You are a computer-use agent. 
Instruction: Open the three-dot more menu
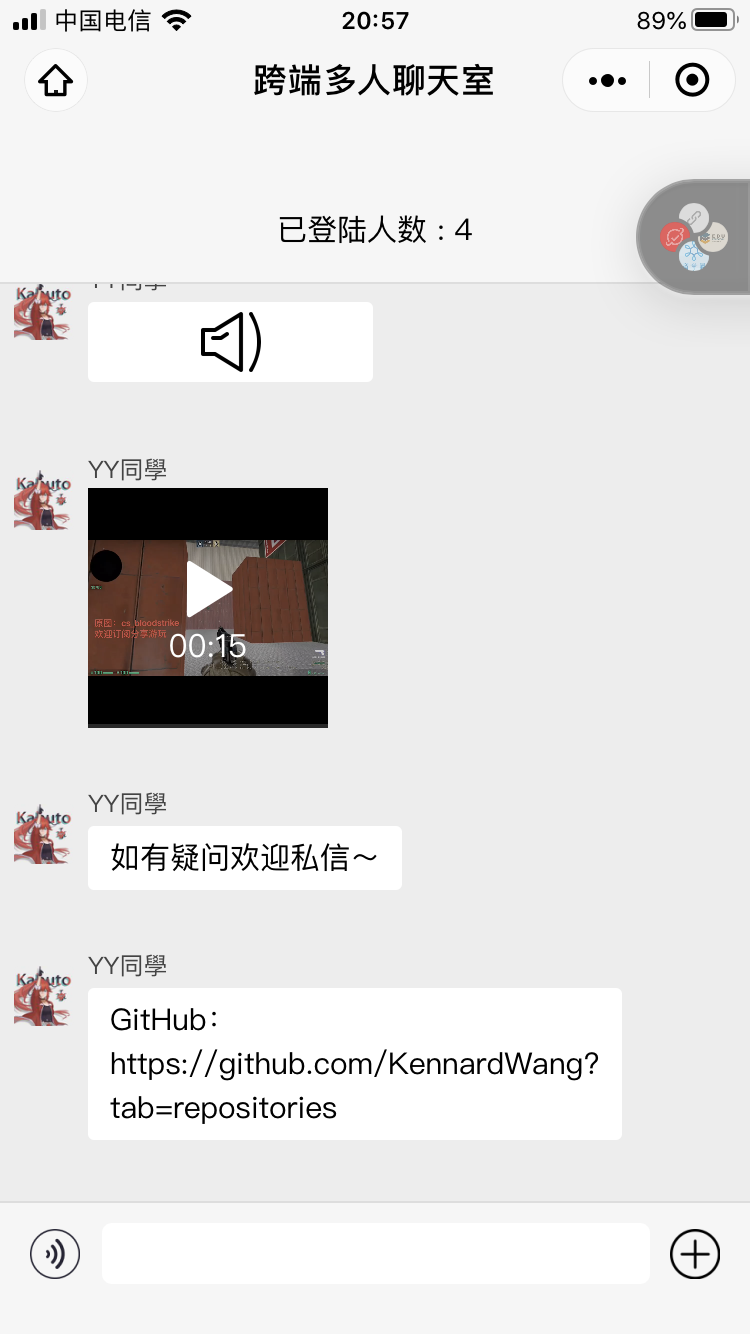pos(607,80)
